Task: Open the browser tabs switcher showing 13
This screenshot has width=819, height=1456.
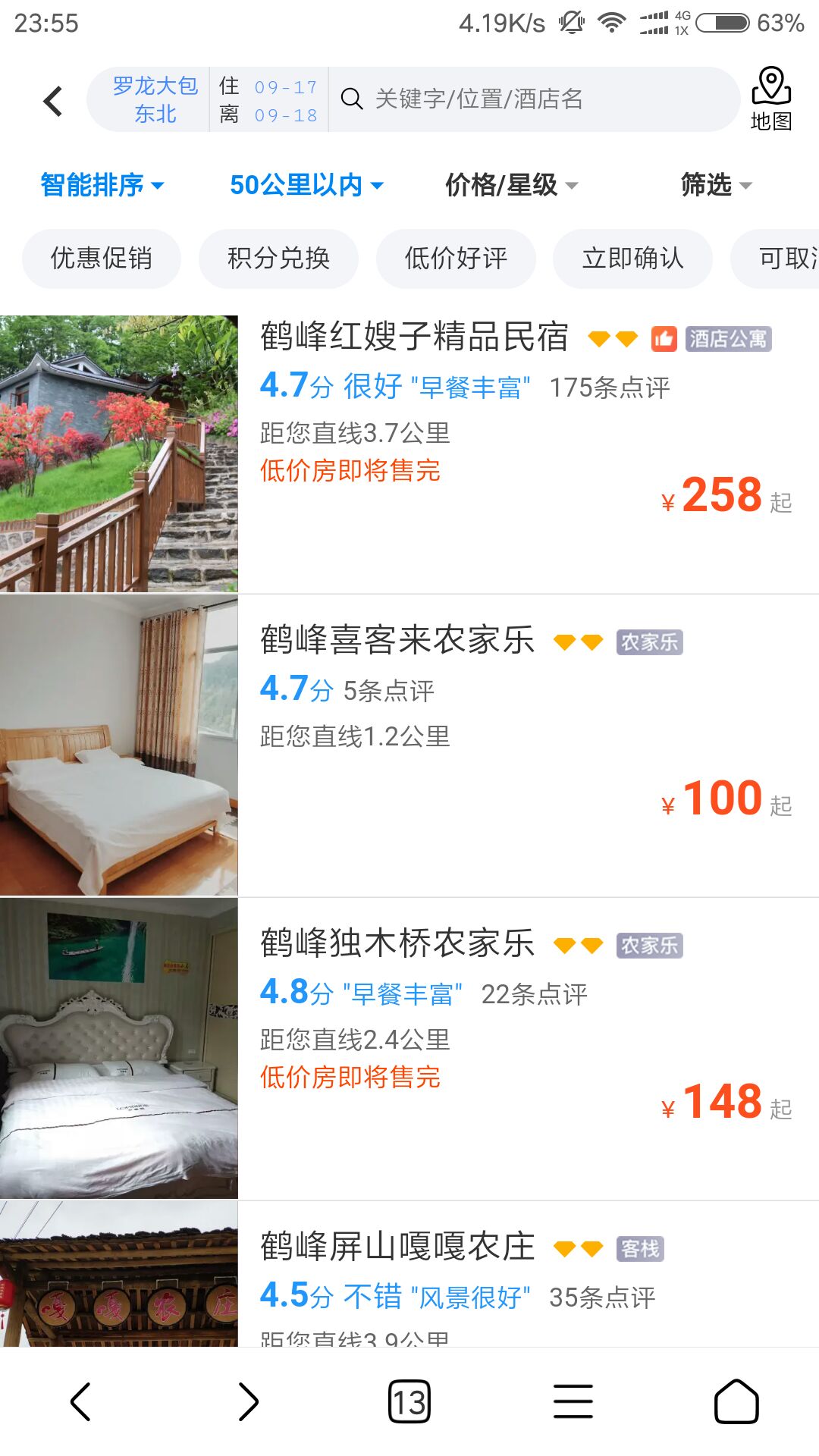Action: 409,1401
